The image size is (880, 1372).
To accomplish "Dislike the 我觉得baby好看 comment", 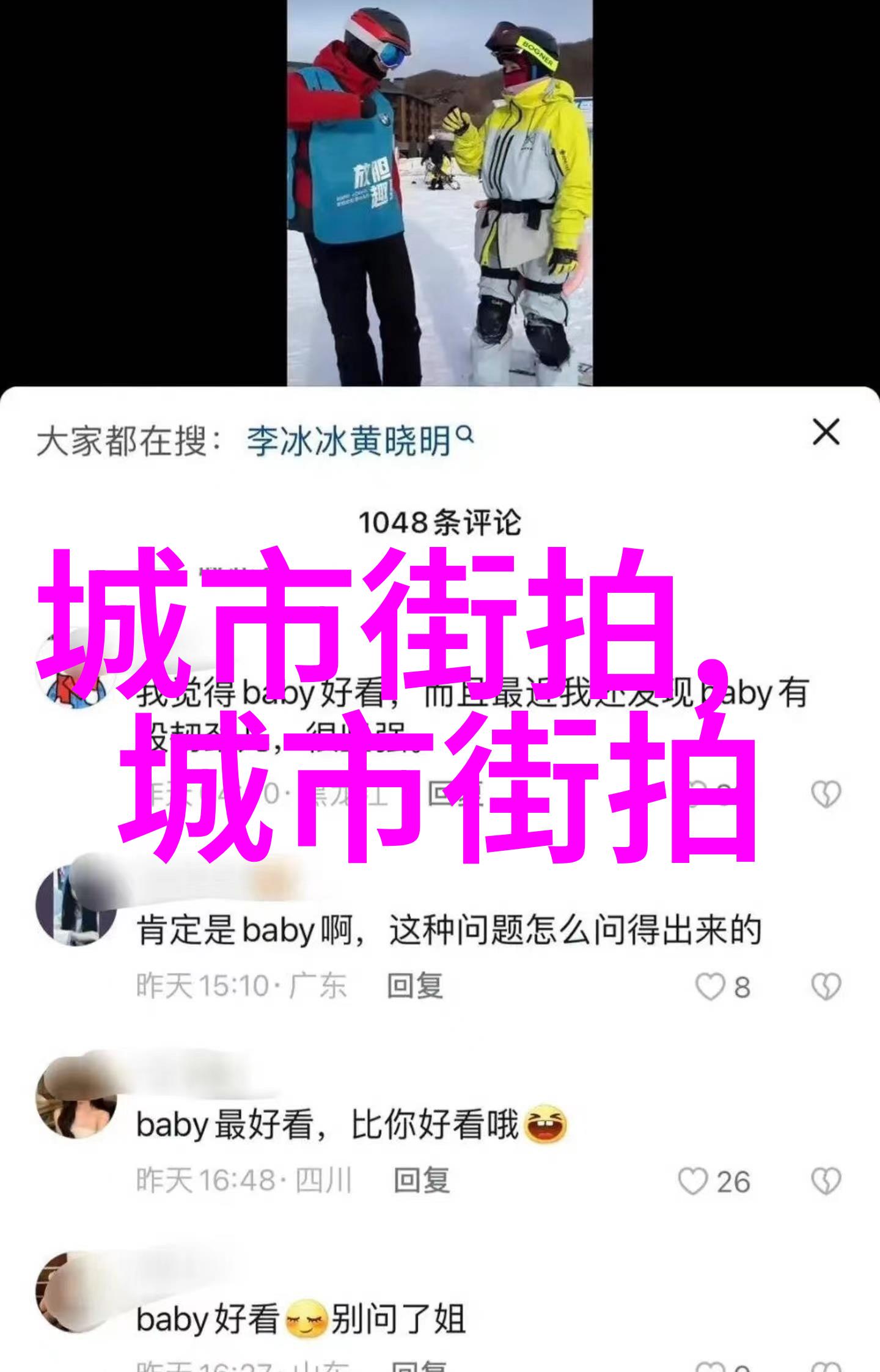I will (x=826, y=794).
